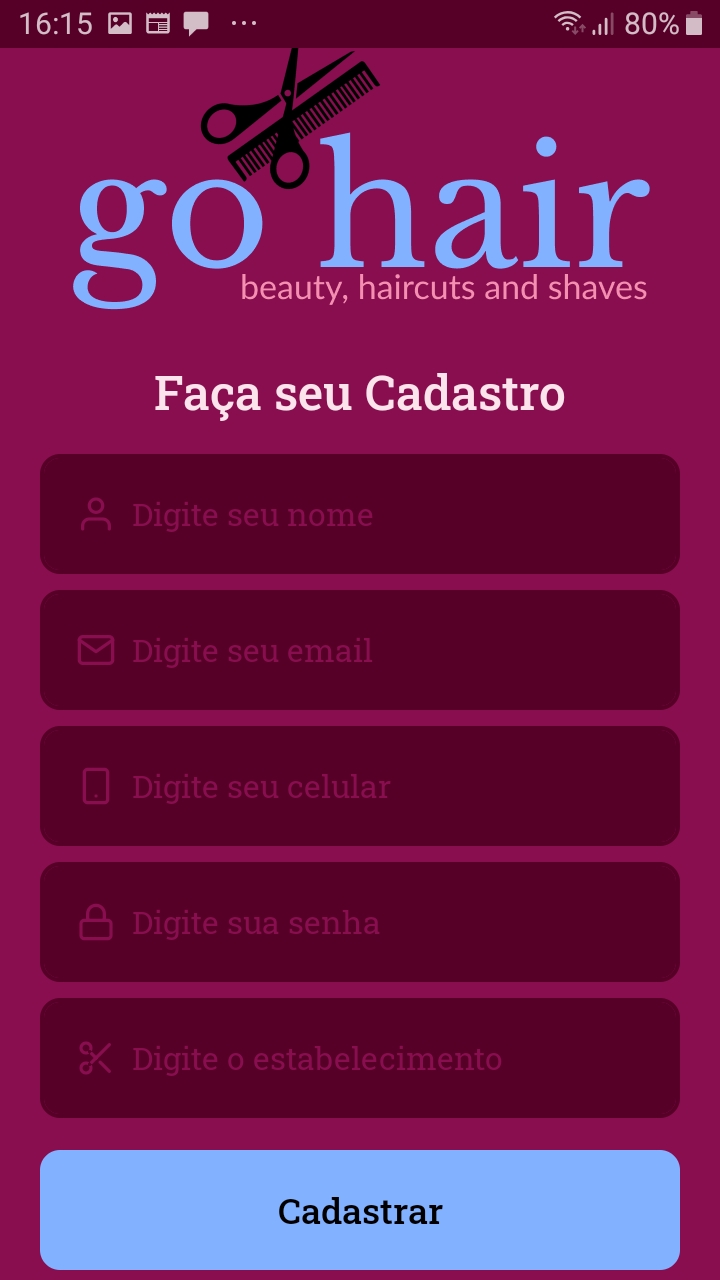This screenshot has height=1280, width=720.
Task: Select the 'Digite seu celular' field
Action: click(x=360, y=786)
